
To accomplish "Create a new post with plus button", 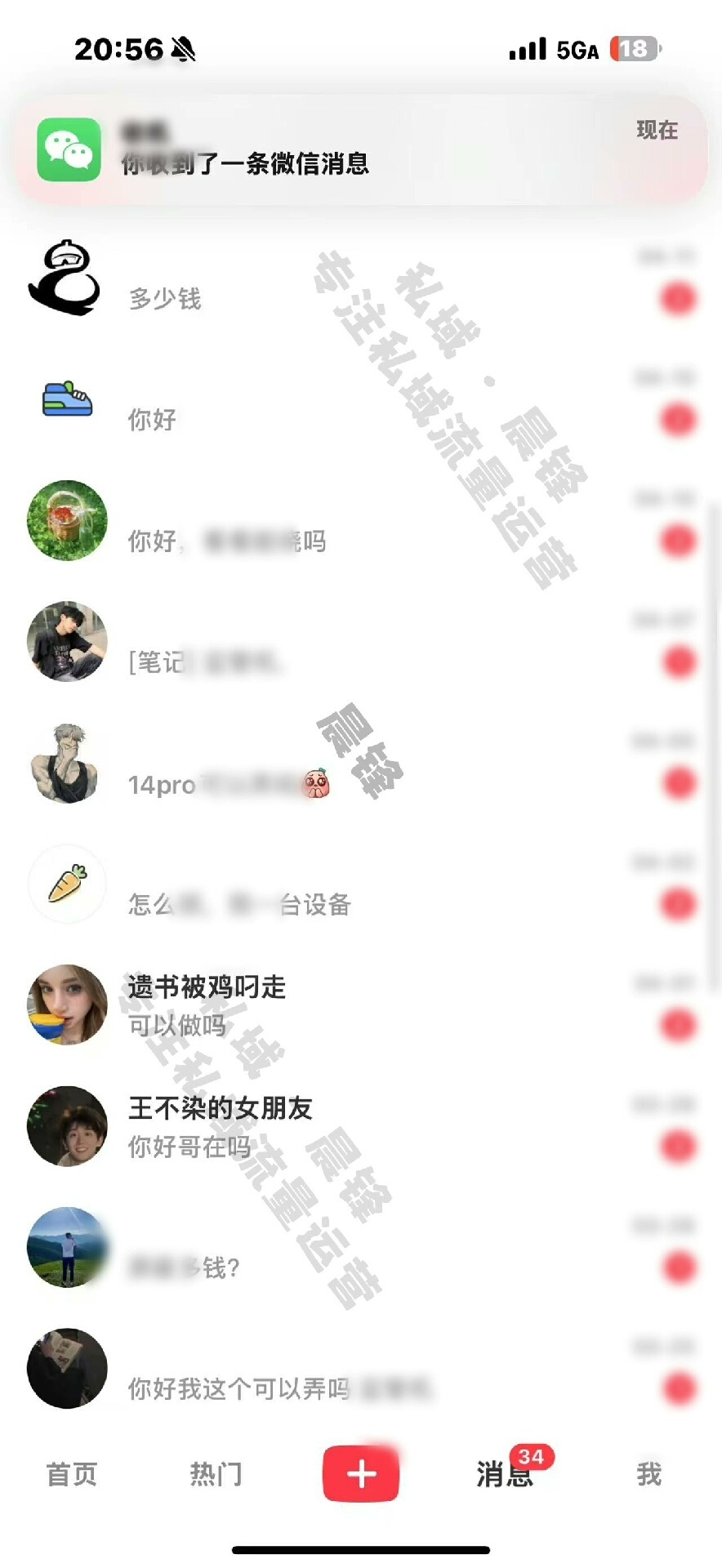I will coord(360,1474).
